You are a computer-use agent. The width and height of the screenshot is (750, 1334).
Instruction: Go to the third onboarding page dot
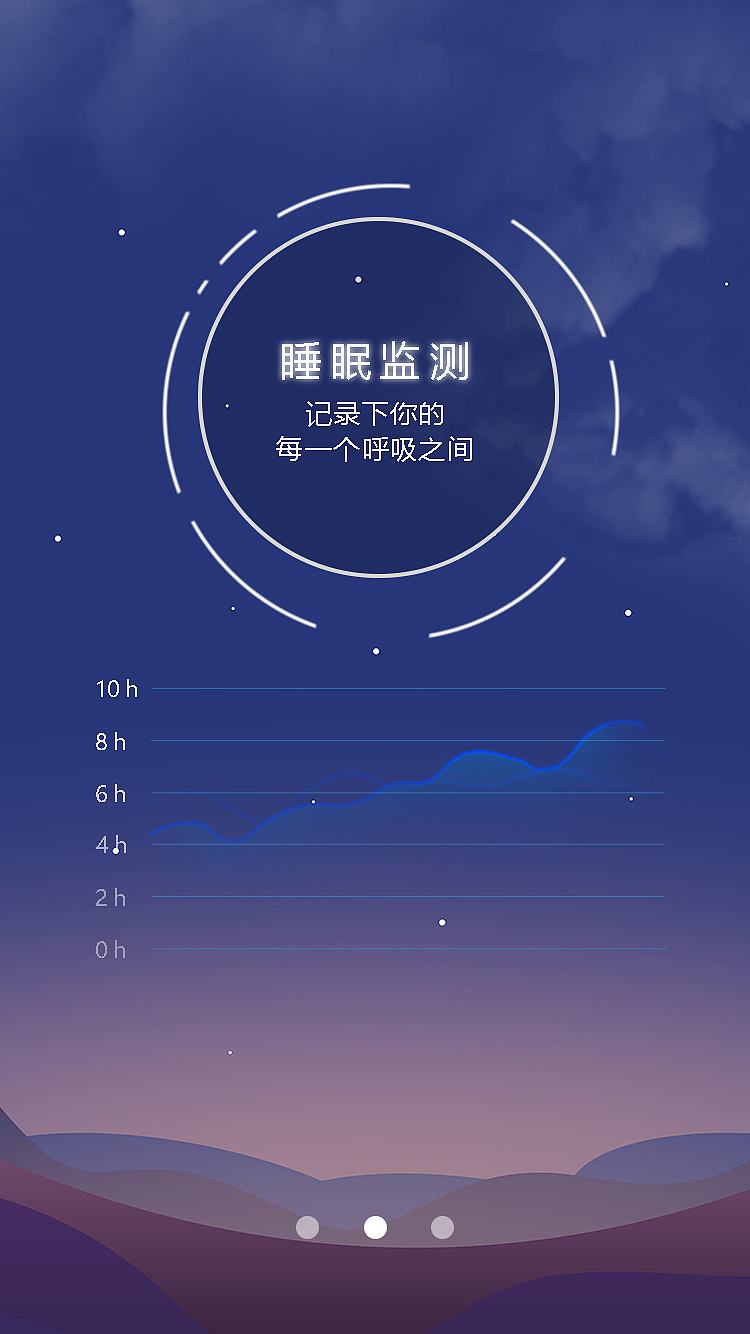(442, 1227)
